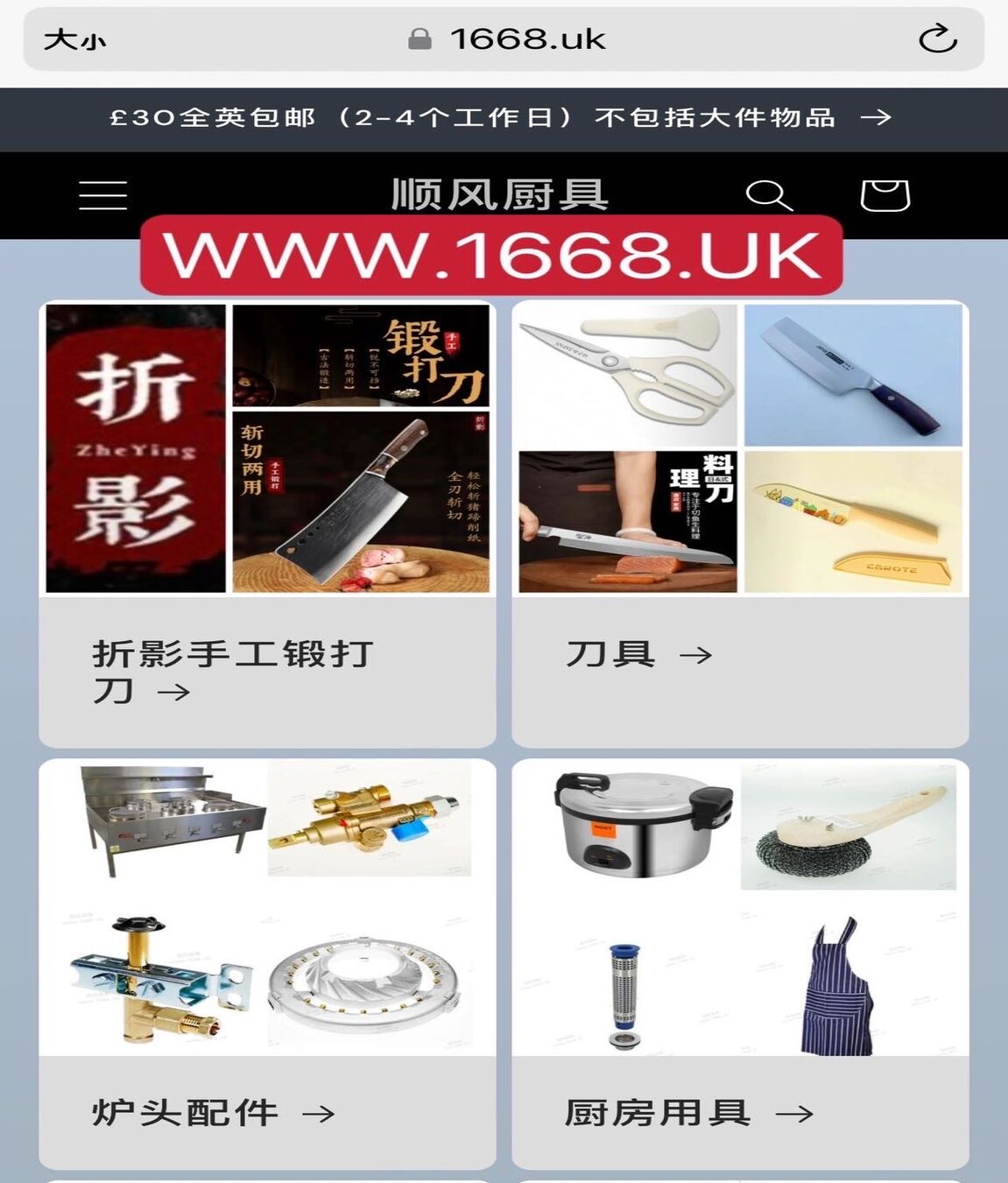Reload the page in the browser
The height and width of the screenshot is (1183, 1008).
tap(937, 39)
